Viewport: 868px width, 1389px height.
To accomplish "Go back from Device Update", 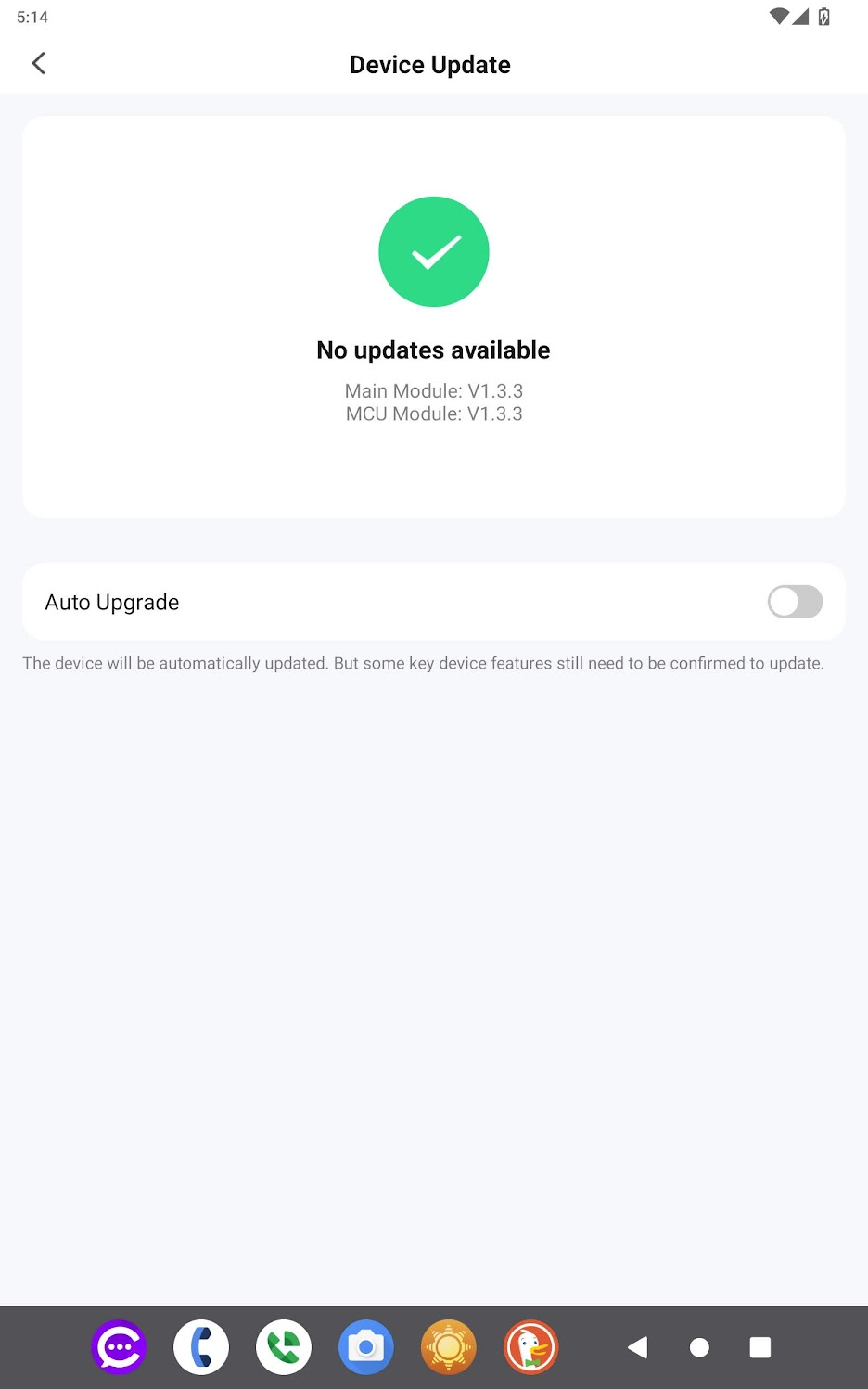I will coord(39,63).
